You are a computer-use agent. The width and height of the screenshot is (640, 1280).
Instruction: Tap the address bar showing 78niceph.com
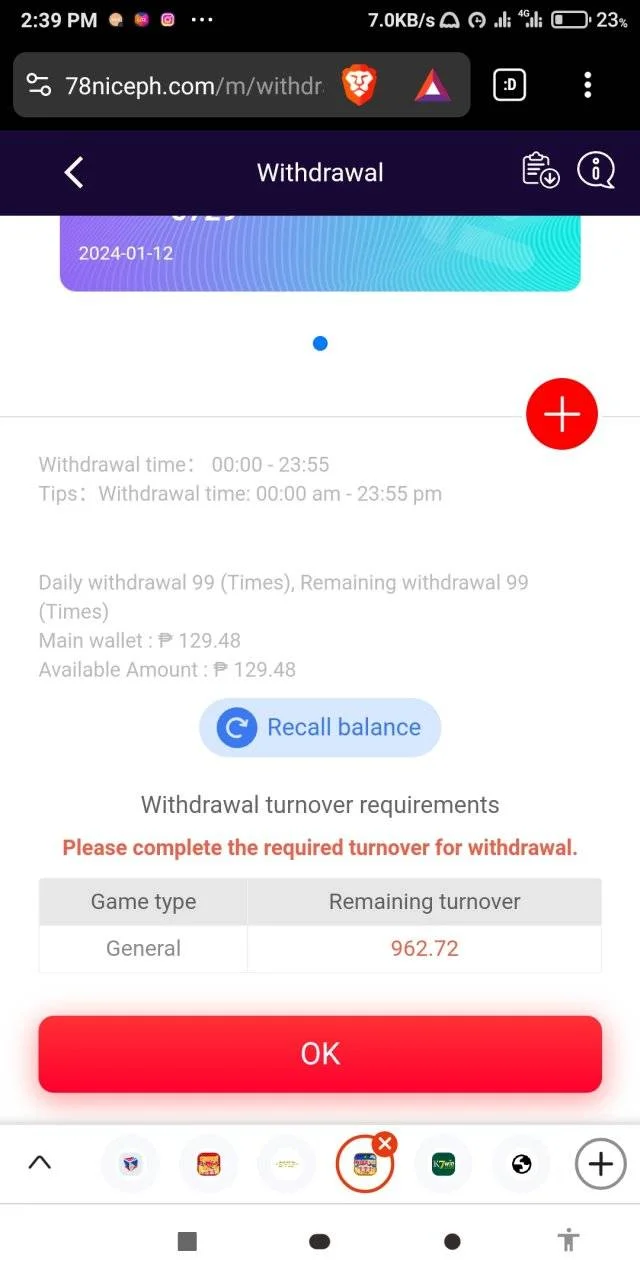[x=194, y=86]
